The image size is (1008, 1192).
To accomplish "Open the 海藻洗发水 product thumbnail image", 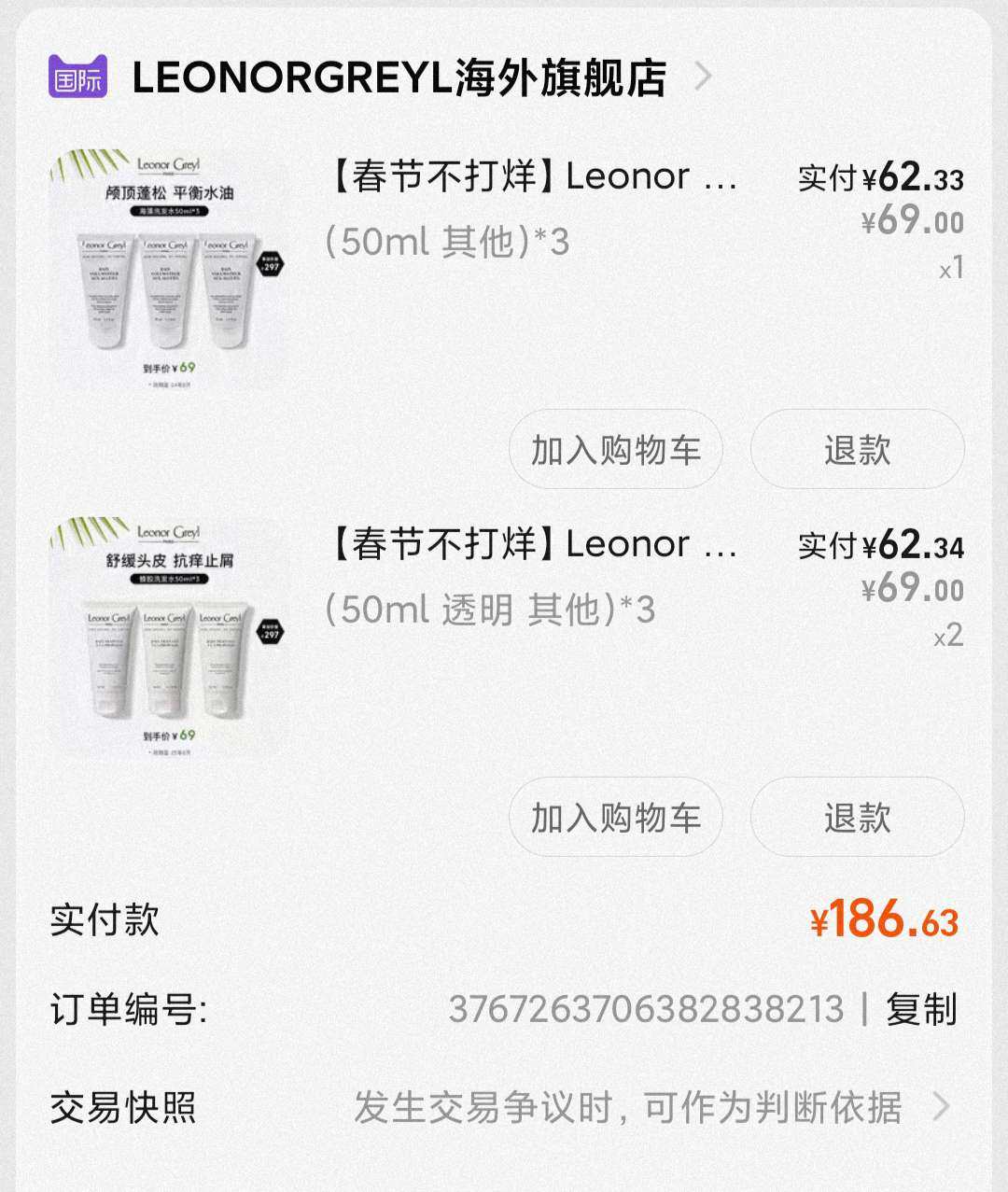I will click(173, 261).
